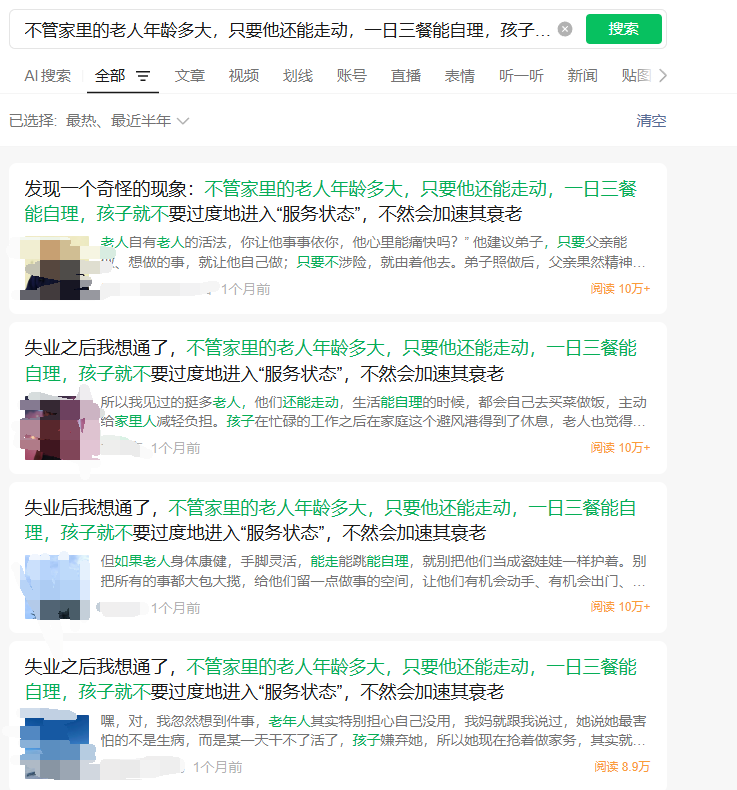The image size is (737, 790).
Task: Open the 账号 tab
Action: tap(351, 74)
